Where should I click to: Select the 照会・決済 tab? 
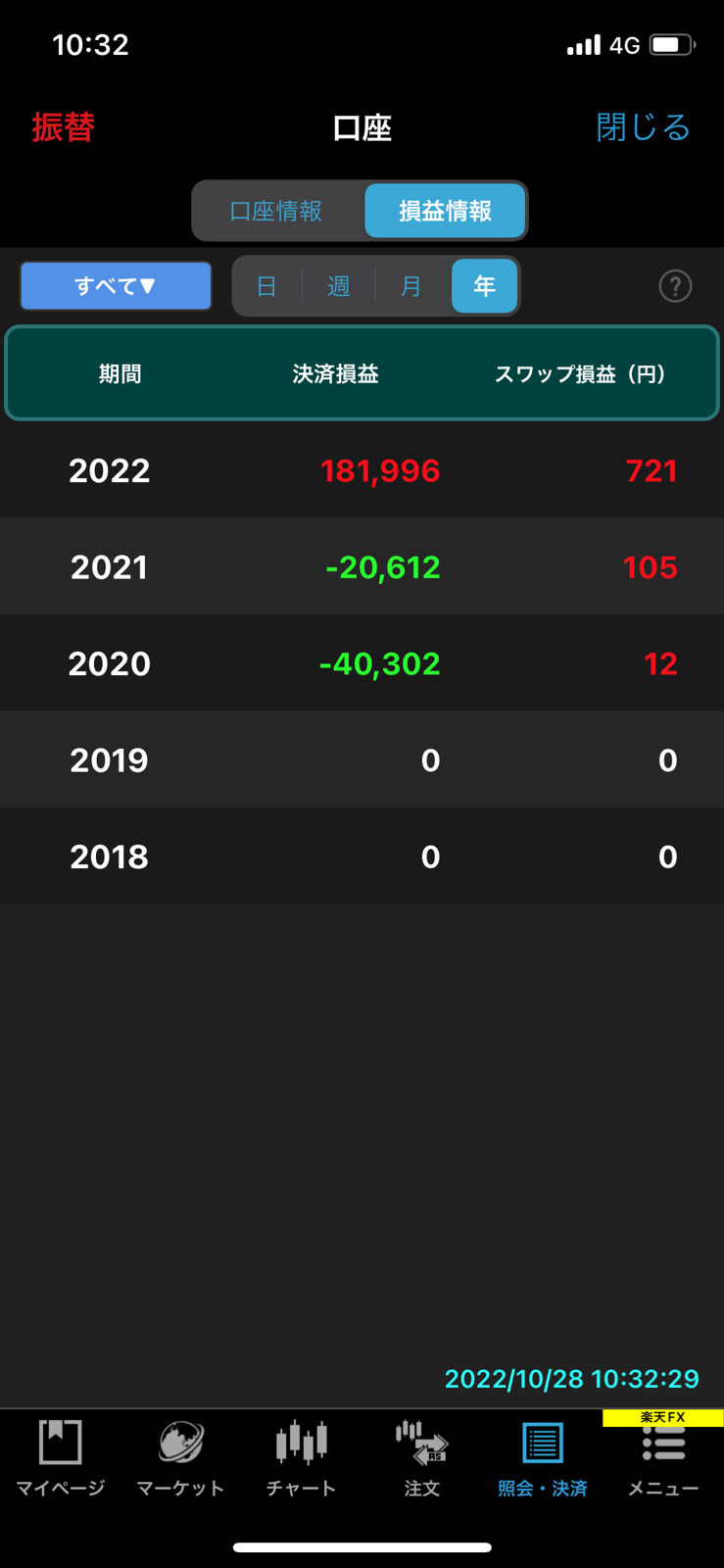click(x=543, y=1458)
